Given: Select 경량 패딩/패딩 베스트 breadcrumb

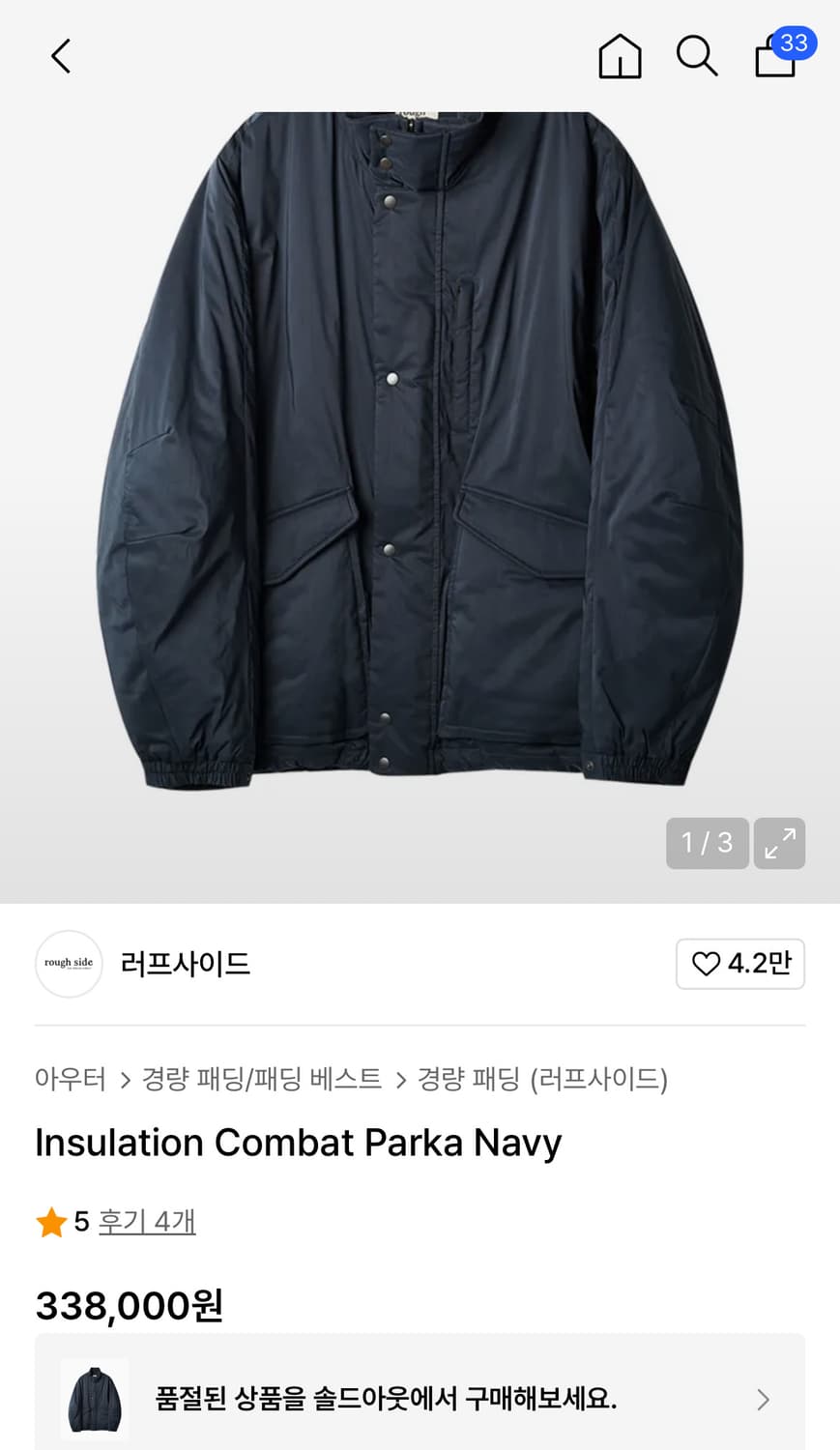Looking at the screenshot, I should click(261, 1080).
